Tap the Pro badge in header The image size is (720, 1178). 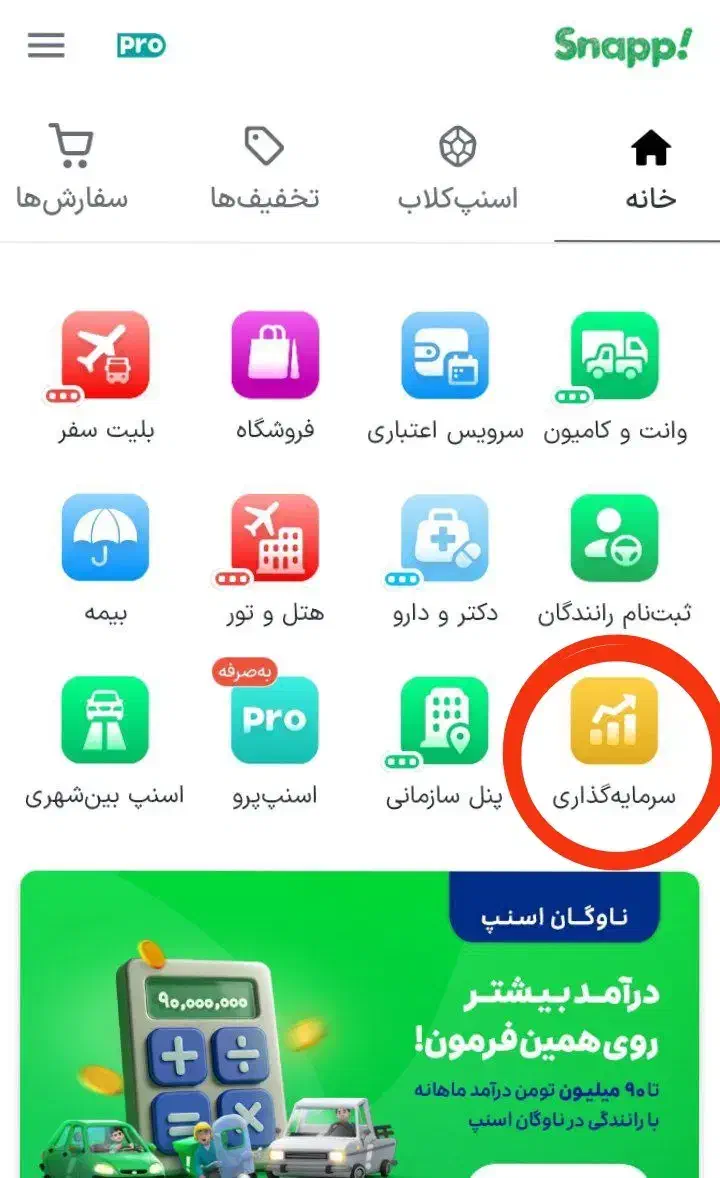coord(141,45)
